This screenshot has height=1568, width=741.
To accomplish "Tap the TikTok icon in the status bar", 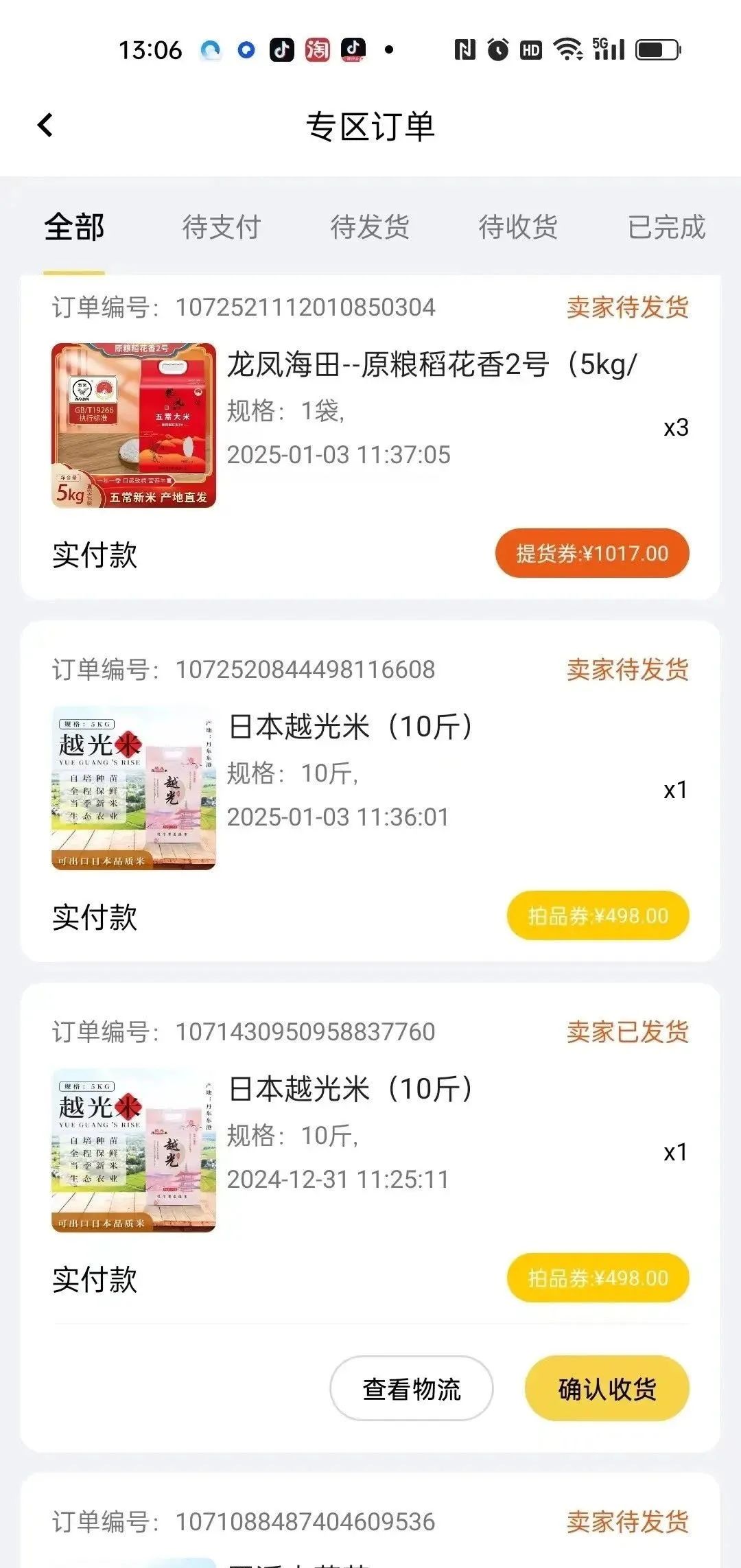I will (281, 49).
